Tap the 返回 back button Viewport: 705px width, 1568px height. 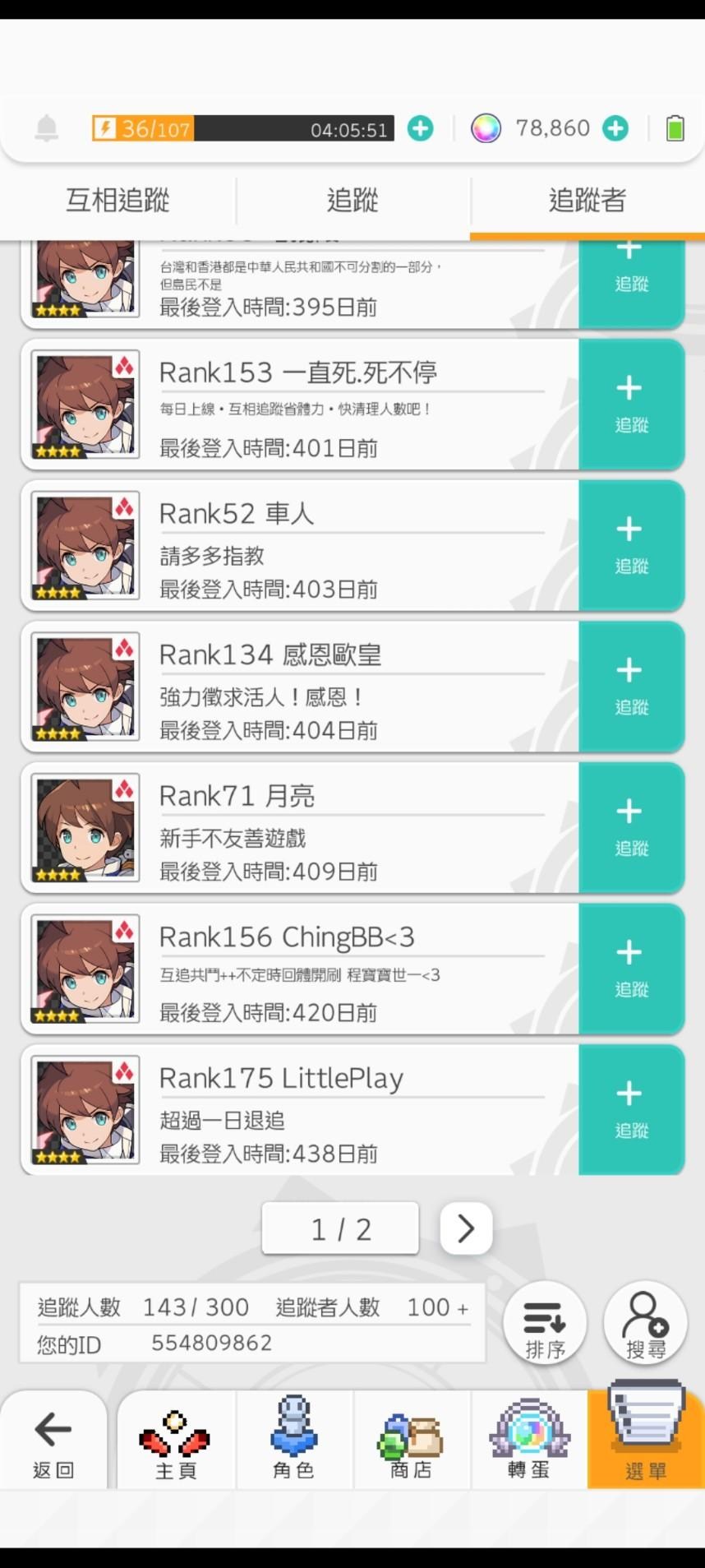click(x=53, y=1441)
